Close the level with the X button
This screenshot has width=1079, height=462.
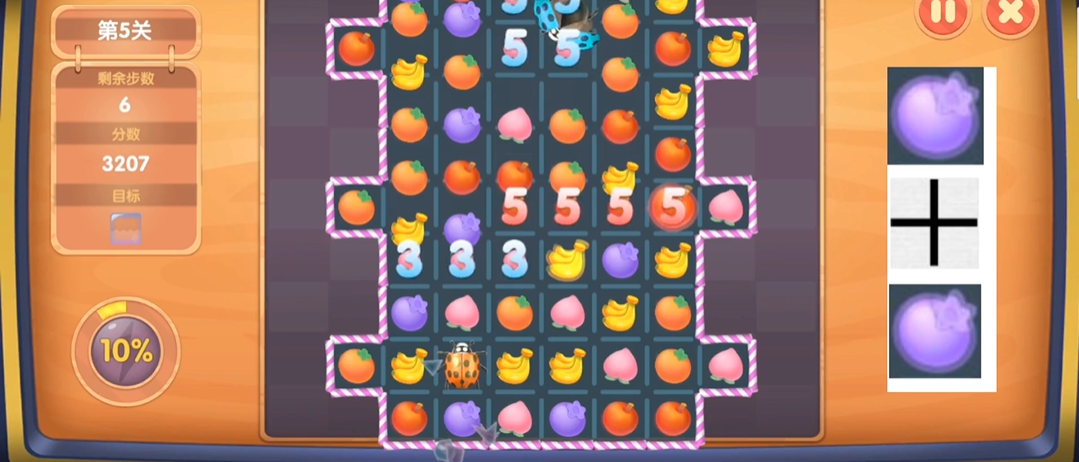[1010, 16]
